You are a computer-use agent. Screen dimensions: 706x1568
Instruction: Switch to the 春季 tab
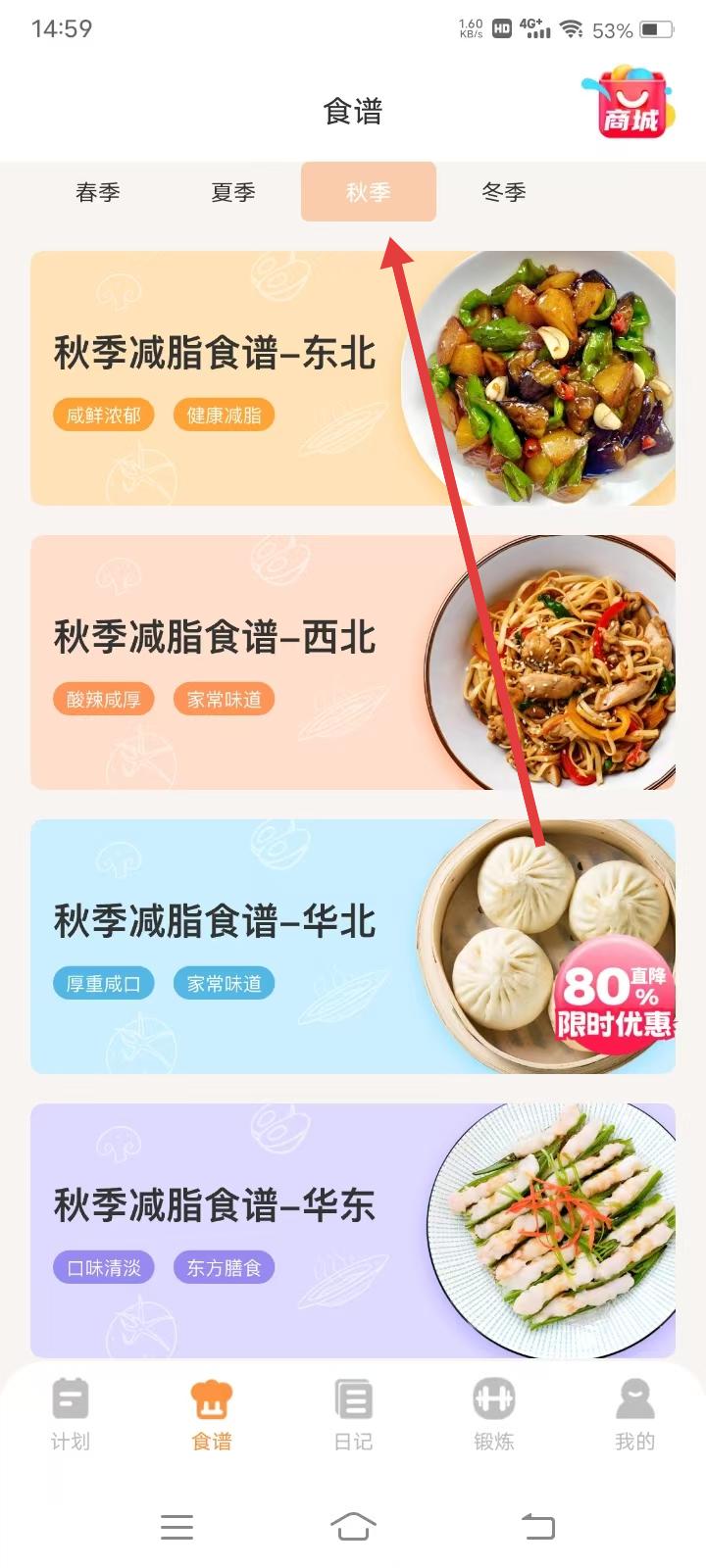(x=98, y=192)
